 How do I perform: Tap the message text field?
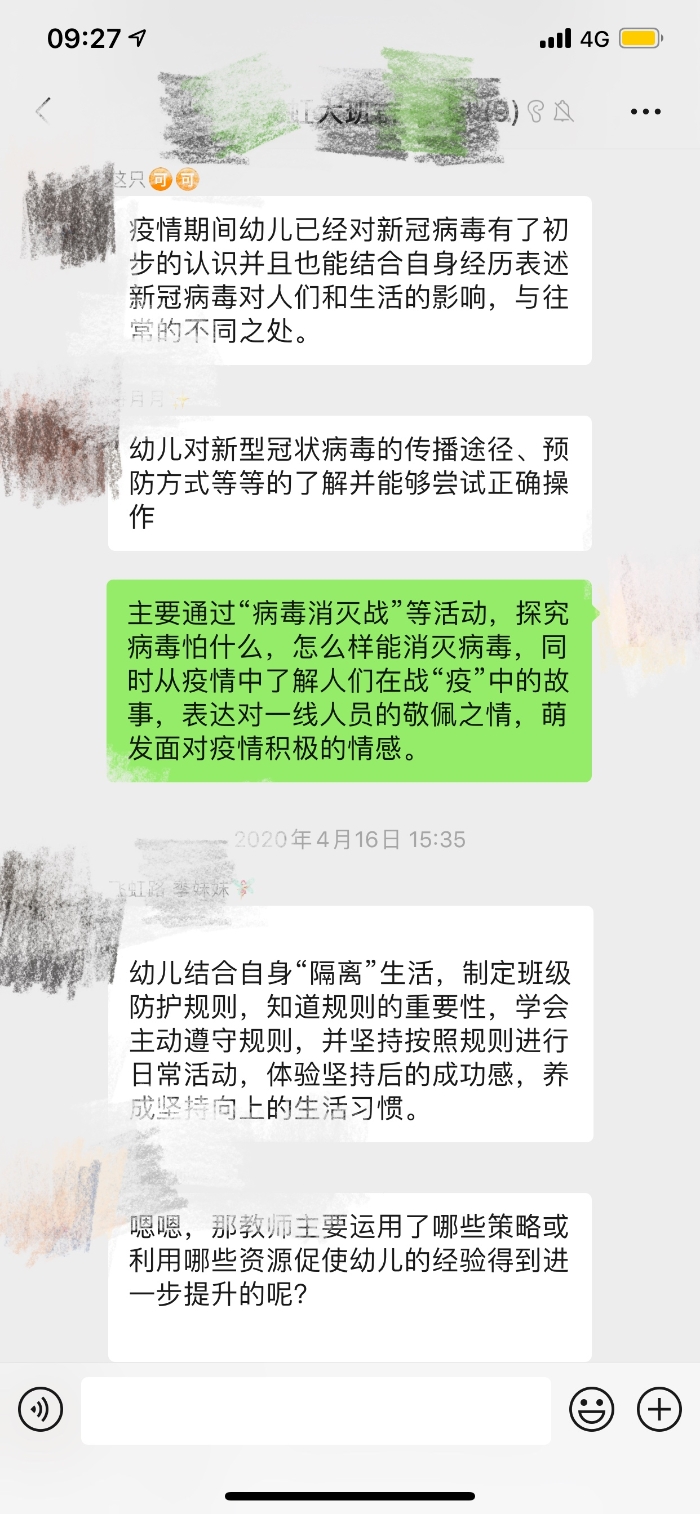tap(316, 1410)
